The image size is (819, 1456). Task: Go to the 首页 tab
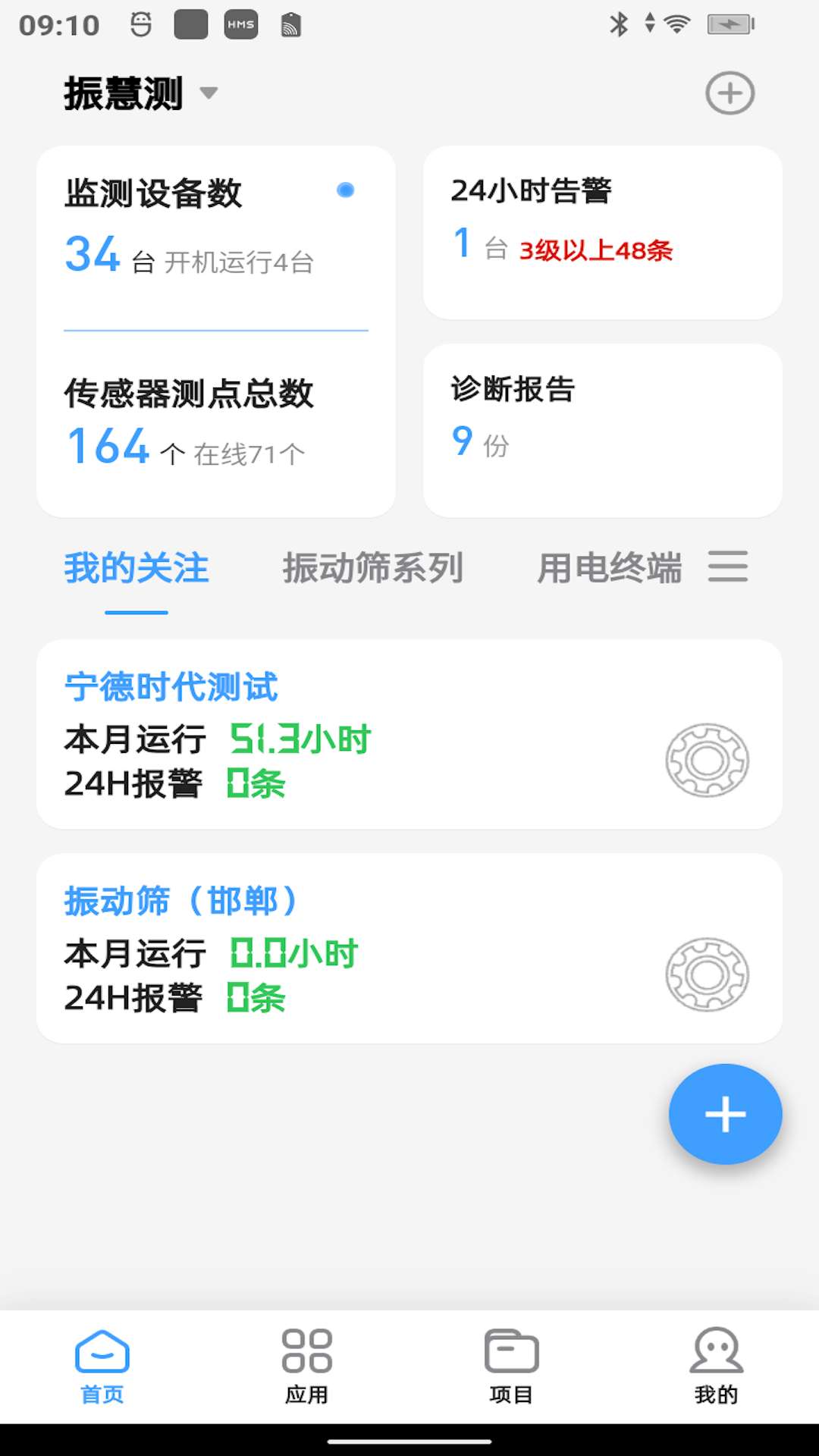[102, 1367]
